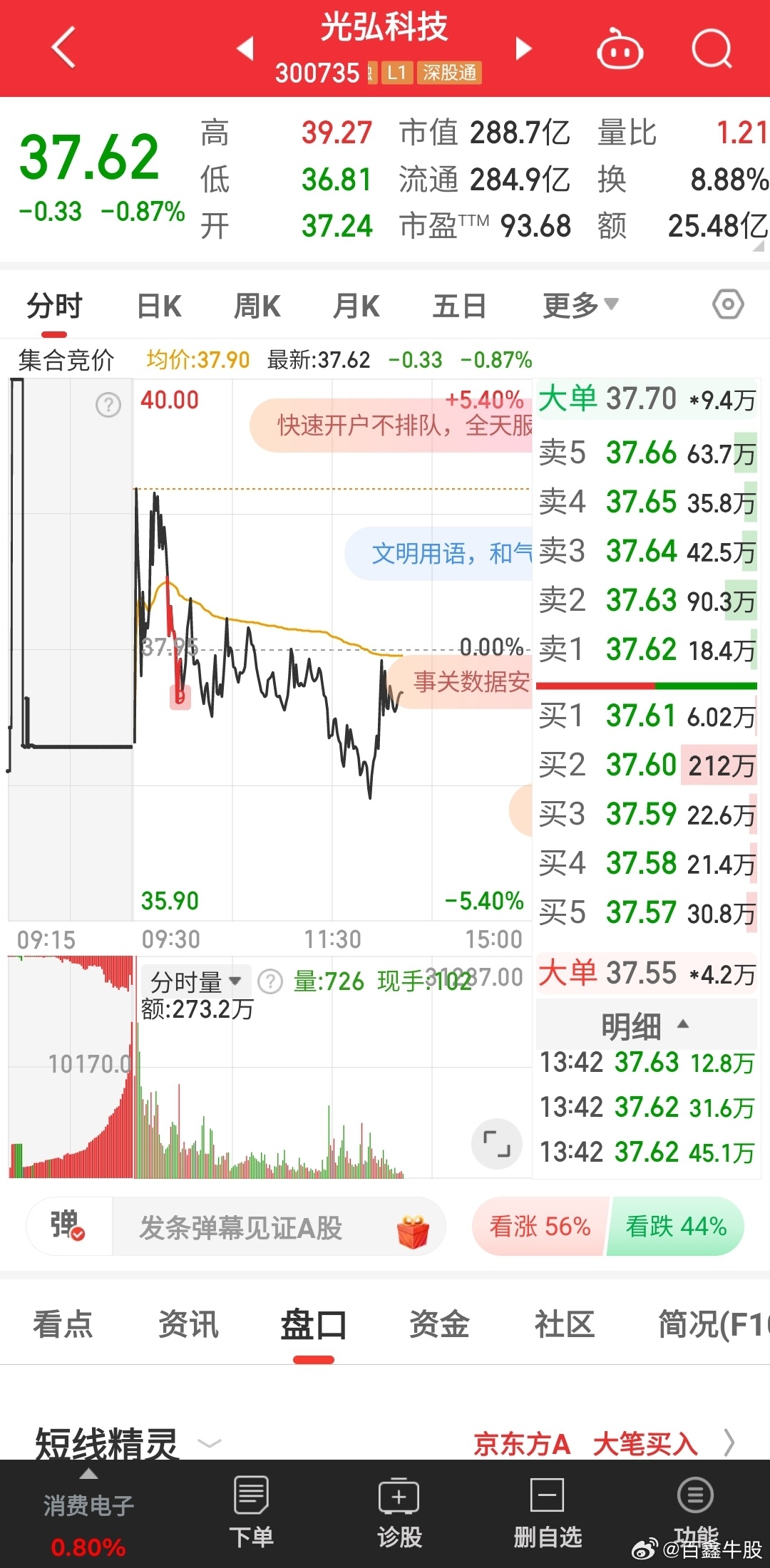Switch to the previous stock

tap(245, 48)
